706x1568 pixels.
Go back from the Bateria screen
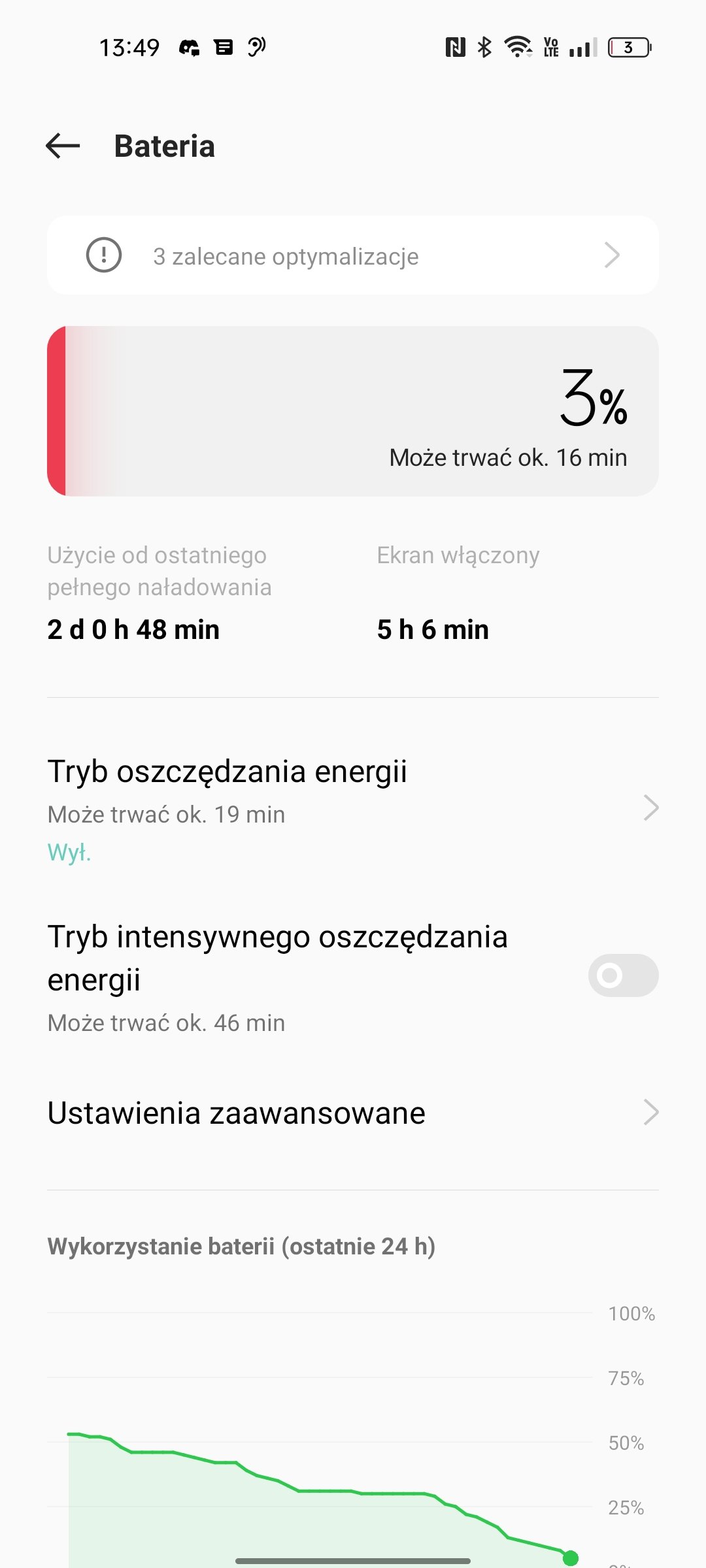(63, 146)
